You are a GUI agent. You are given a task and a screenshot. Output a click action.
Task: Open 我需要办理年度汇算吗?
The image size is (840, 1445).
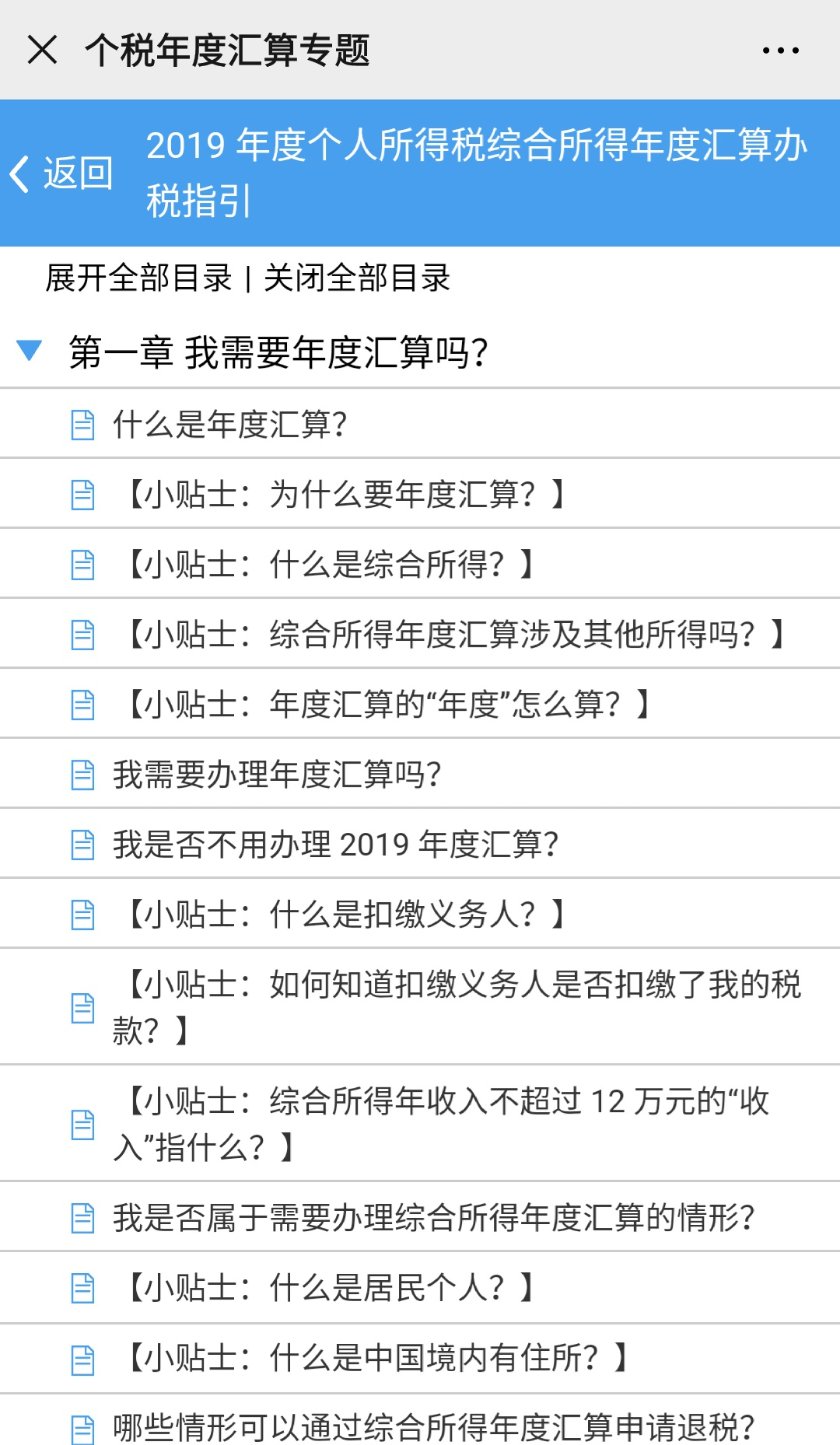[x=420, y=774]
